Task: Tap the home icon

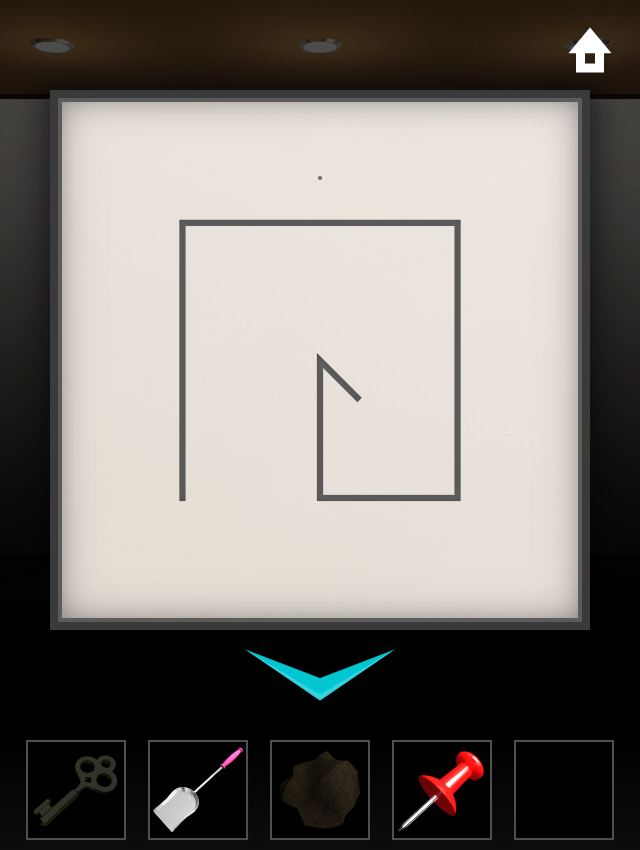Action: pyautogui.click(x=590, y=50)
